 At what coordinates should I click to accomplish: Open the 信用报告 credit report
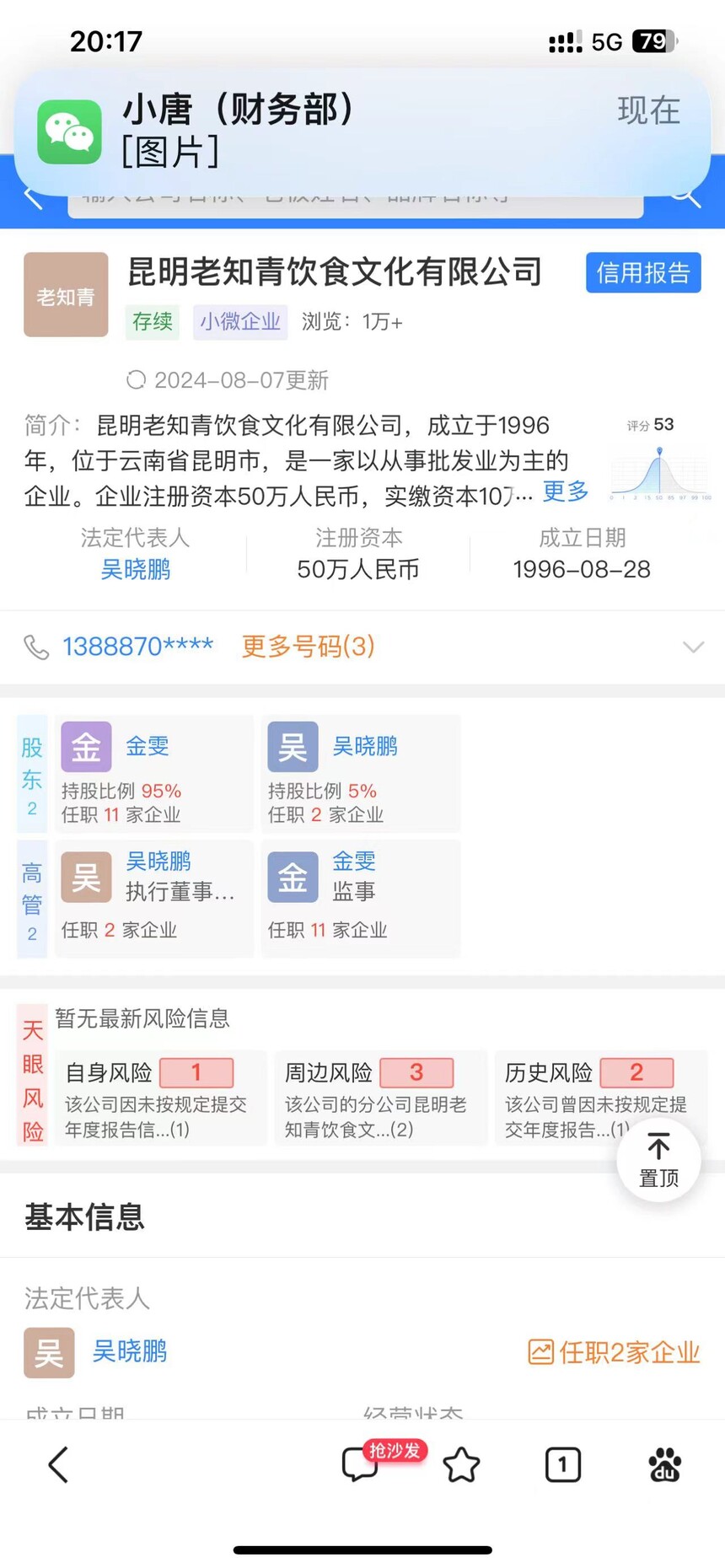coord(643,272)
